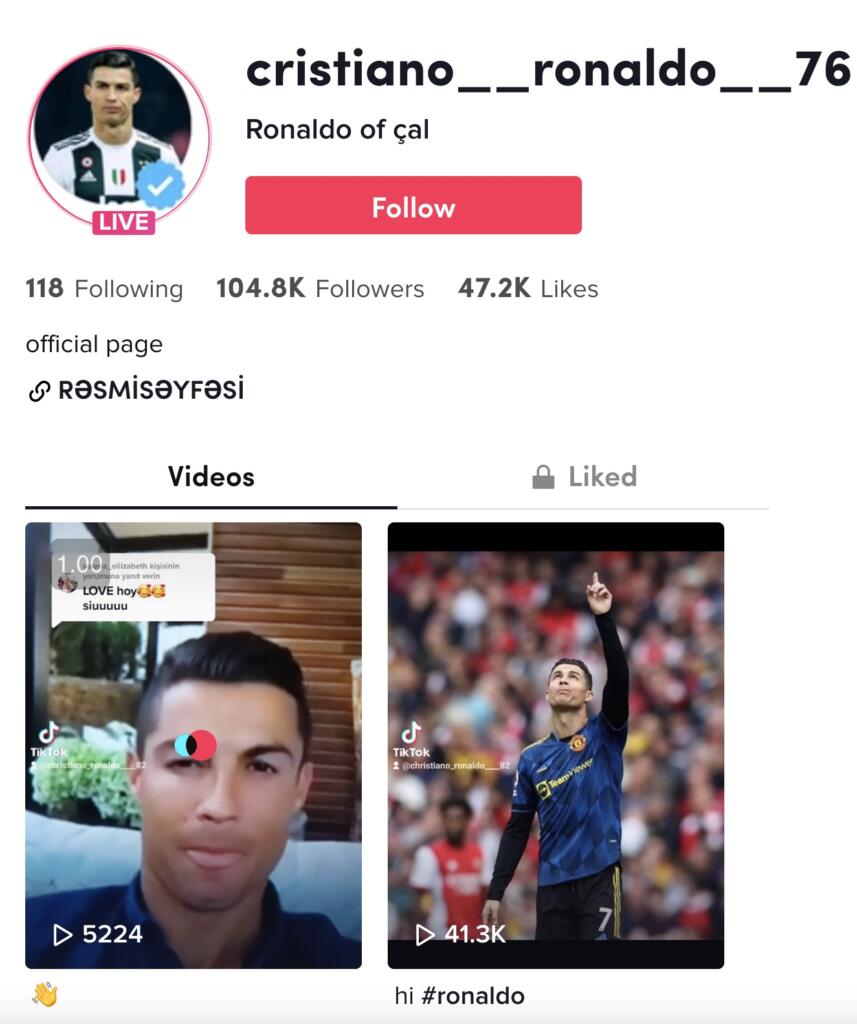
Task: Play the hi #ronaldo video
Action: 555,745
